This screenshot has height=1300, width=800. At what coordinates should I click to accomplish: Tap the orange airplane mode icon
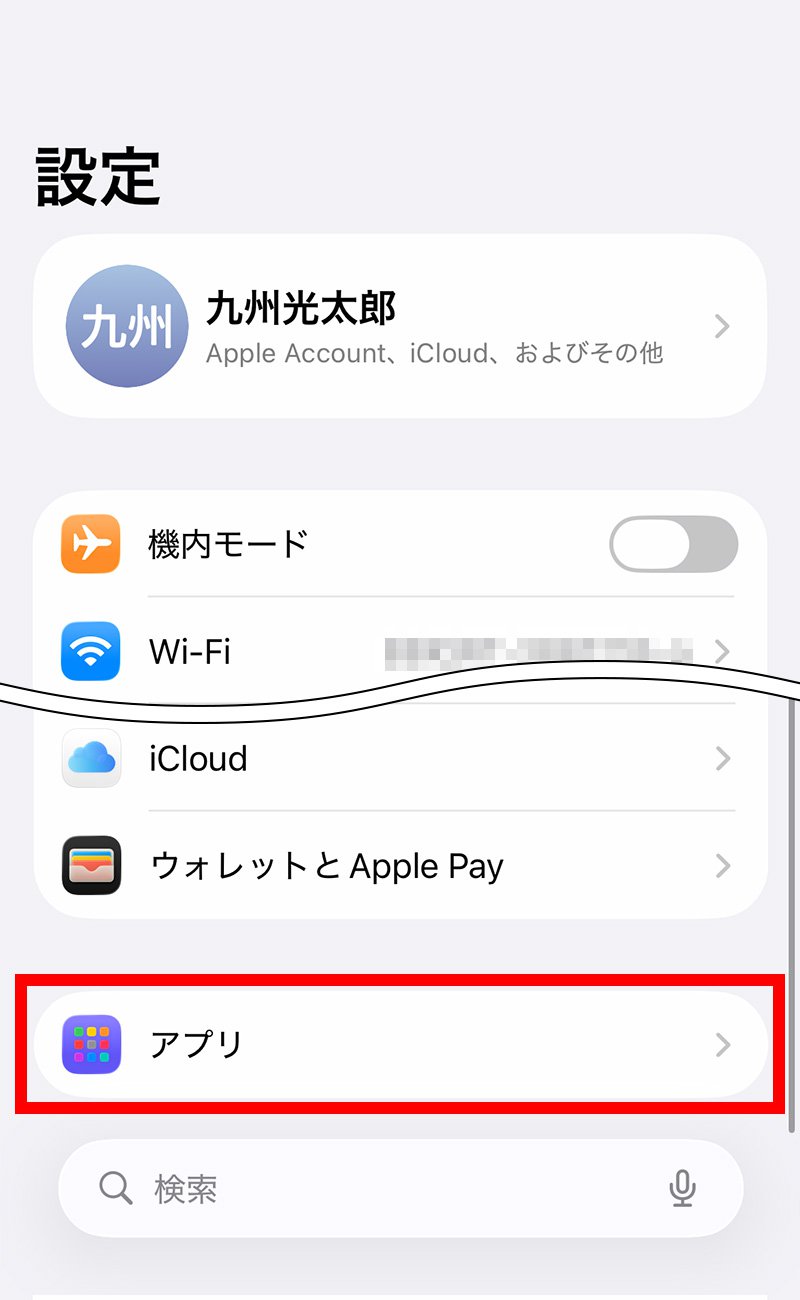point(91,544)
